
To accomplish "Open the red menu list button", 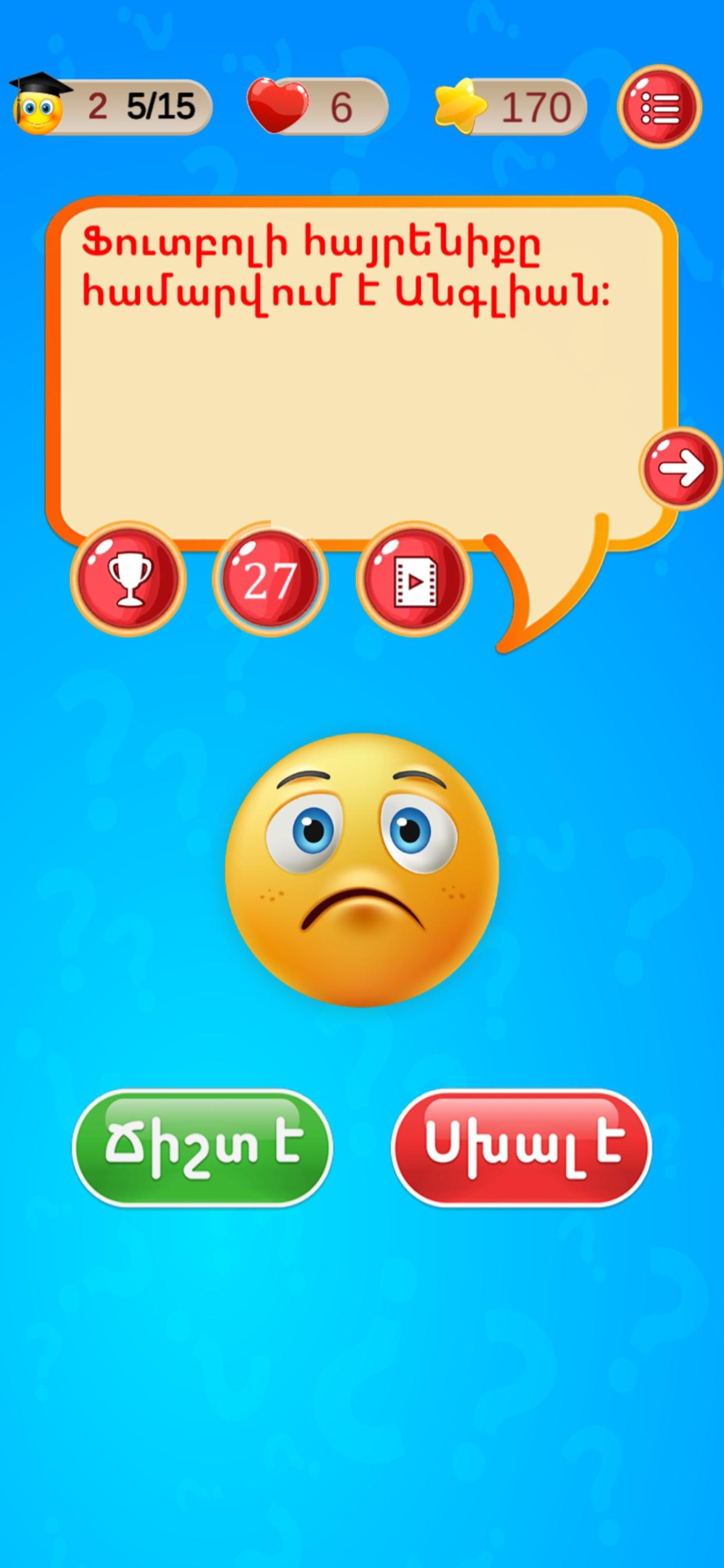I will [x=659, y=107].
